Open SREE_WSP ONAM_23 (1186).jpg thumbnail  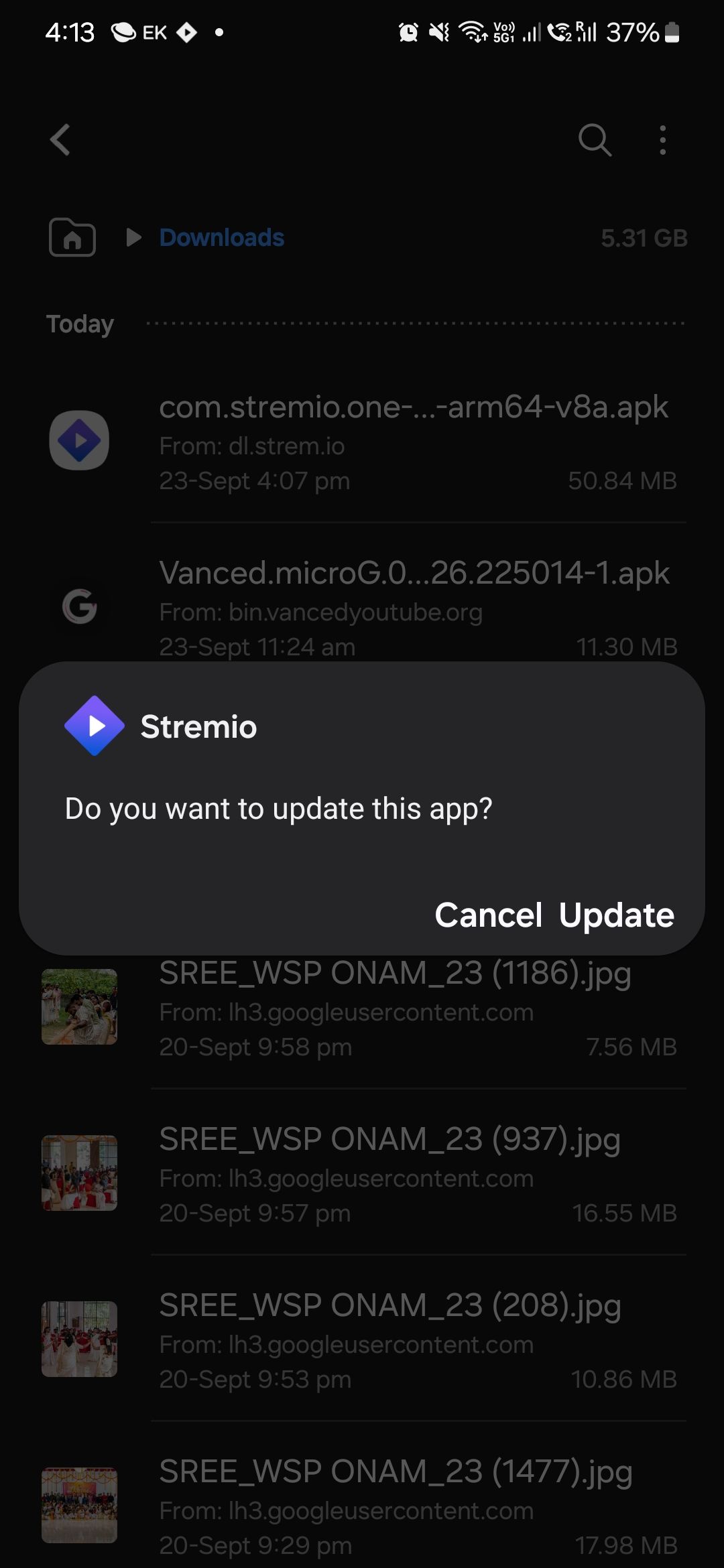79,1007
